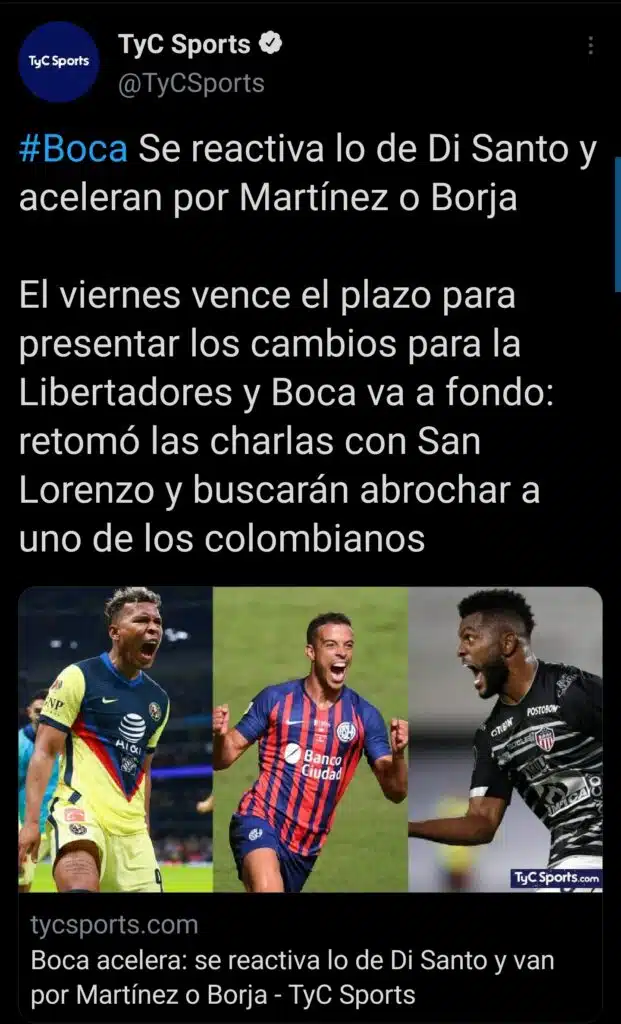Viewport: 621px width, 1024px height.
Task: Open the tycsports.com article card
Action: 310,800
